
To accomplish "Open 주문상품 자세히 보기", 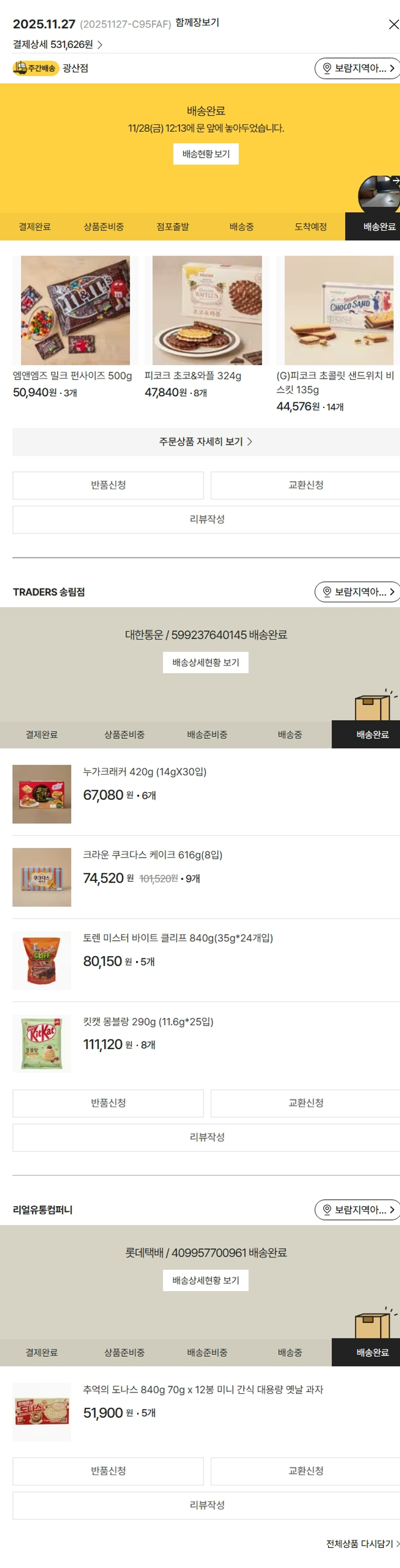I will tap(206, 441).
